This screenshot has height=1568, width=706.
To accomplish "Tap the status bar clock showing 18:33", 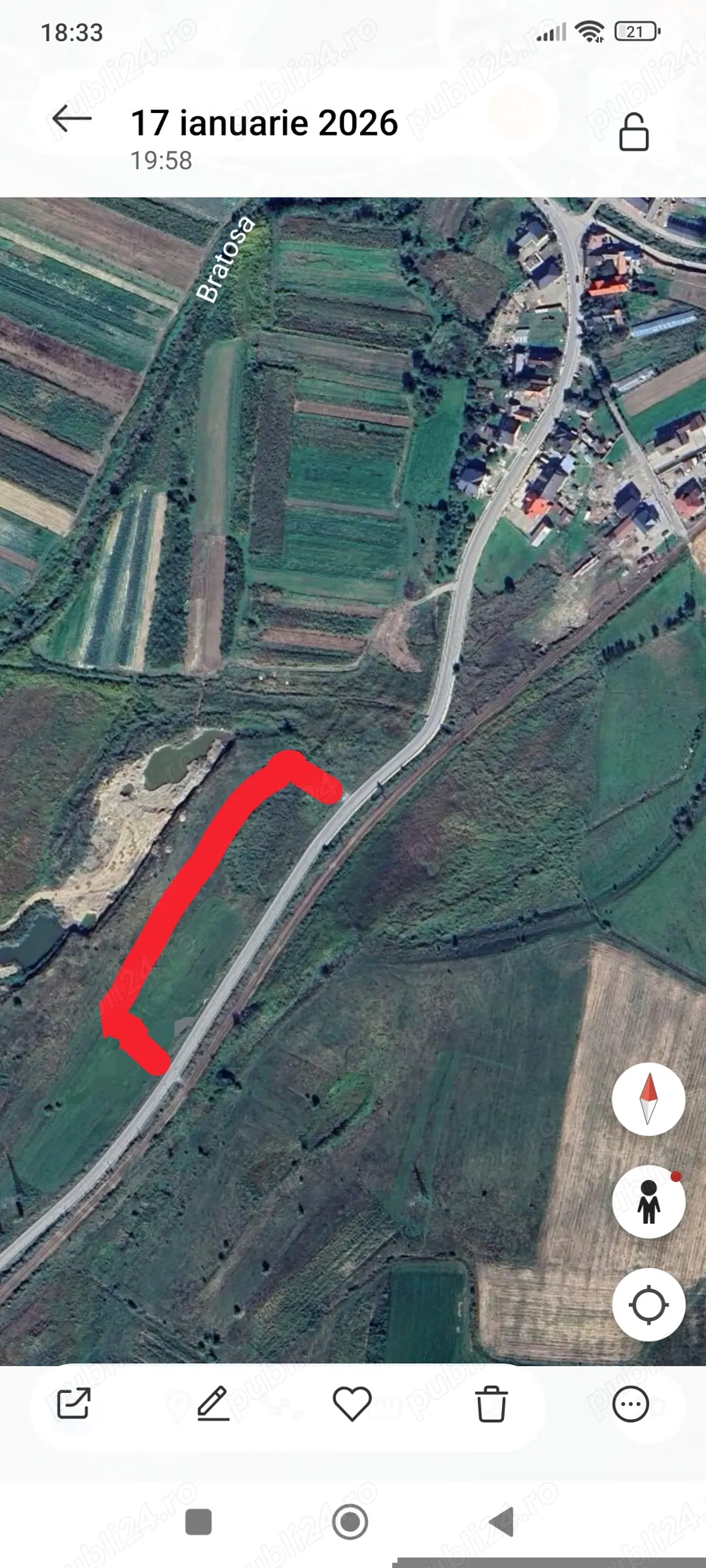I will pyautogui.click(x=71, y=32).
